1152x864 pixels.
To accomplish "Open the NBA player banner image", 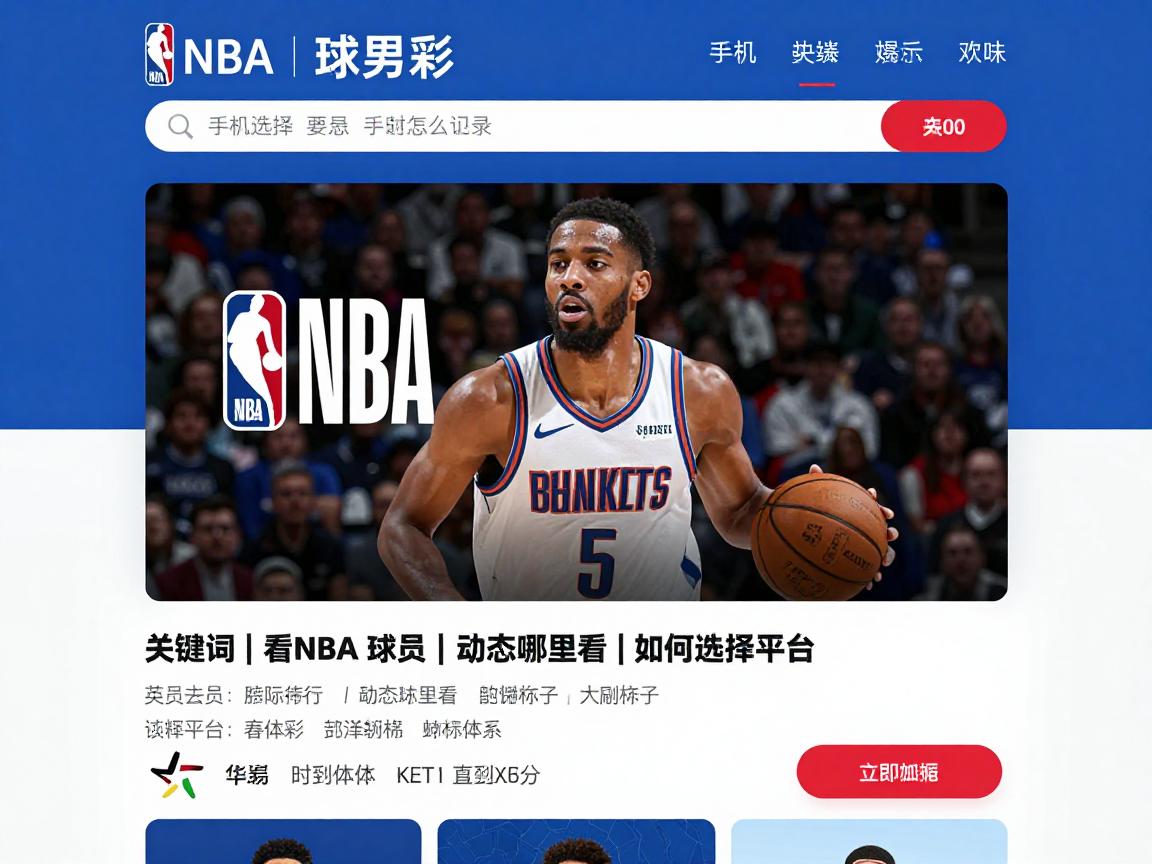I will point(576,391).
